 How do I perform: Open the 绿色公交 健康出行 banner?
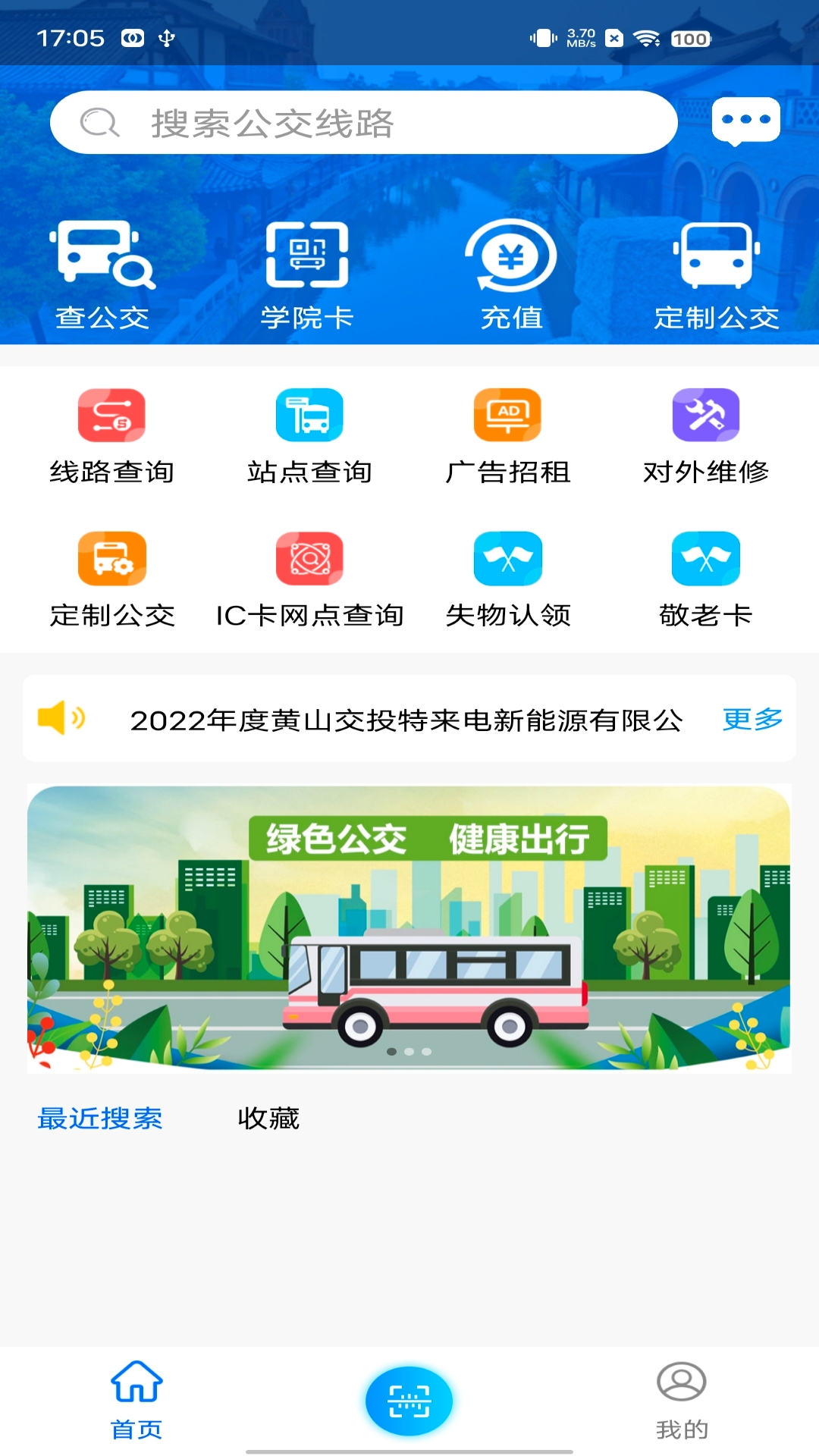coord(409,928)
